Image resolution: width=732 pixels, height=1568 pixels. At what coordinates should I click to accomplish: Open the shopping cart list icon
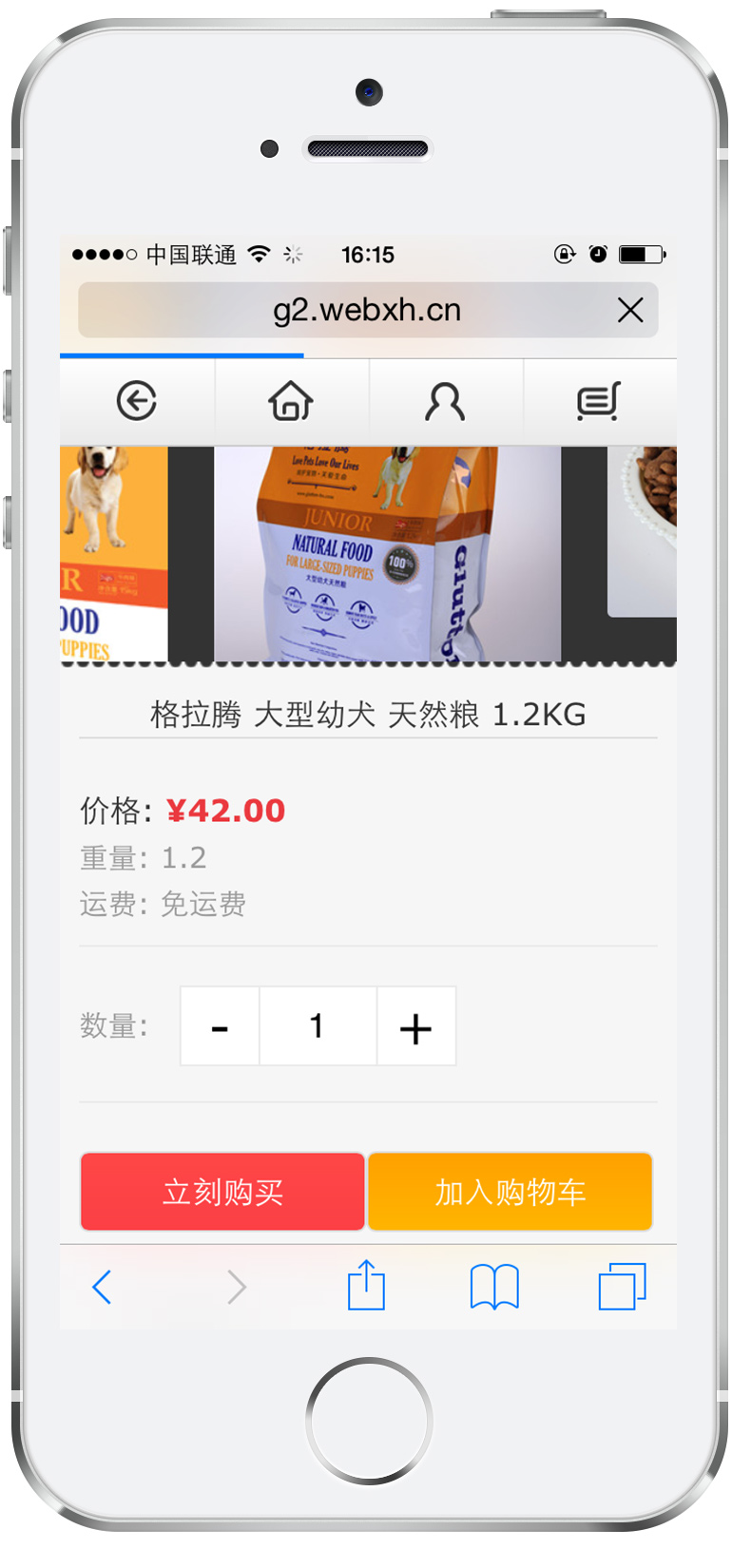599,401
